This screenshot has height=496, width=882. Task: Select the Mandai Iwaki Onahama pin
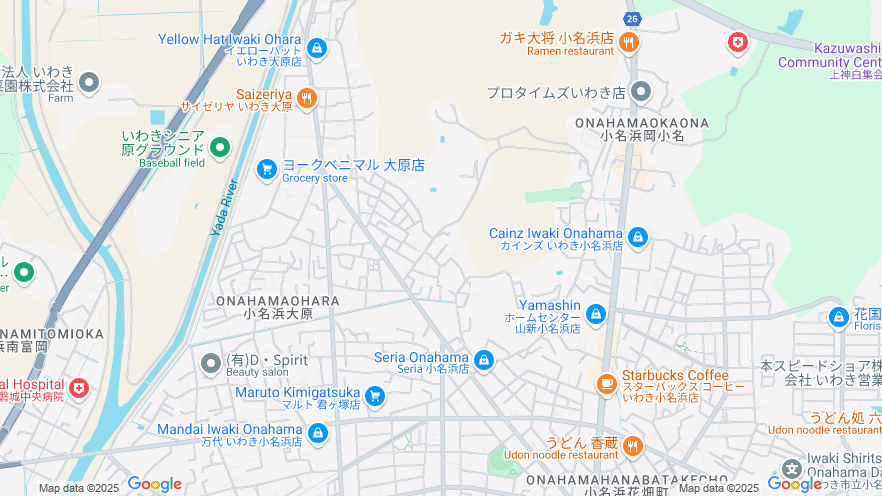coord(317,434)
